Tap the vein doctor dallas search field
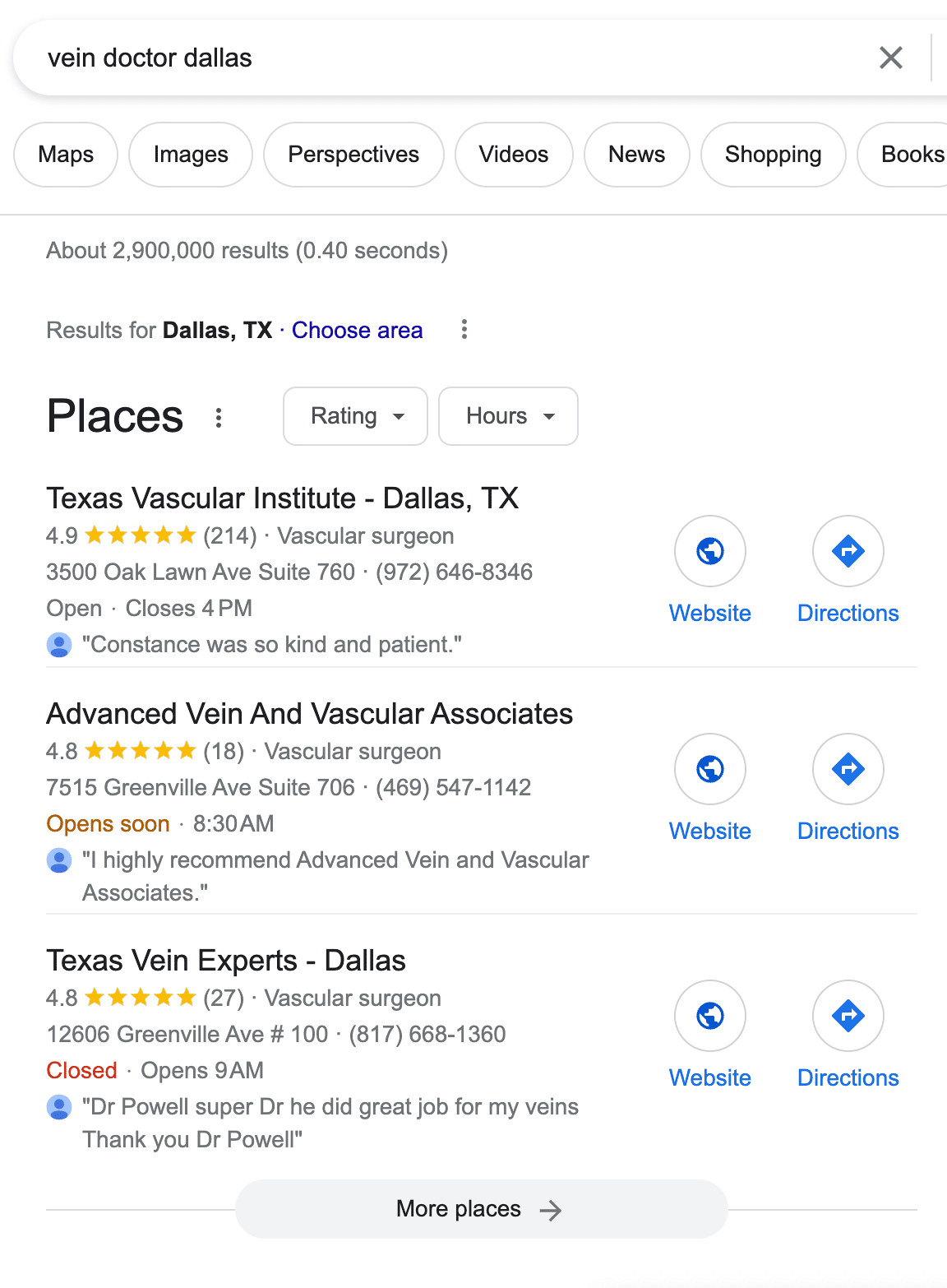Image resolution: width=947 pixels, height=1288 pixels. 411,58
